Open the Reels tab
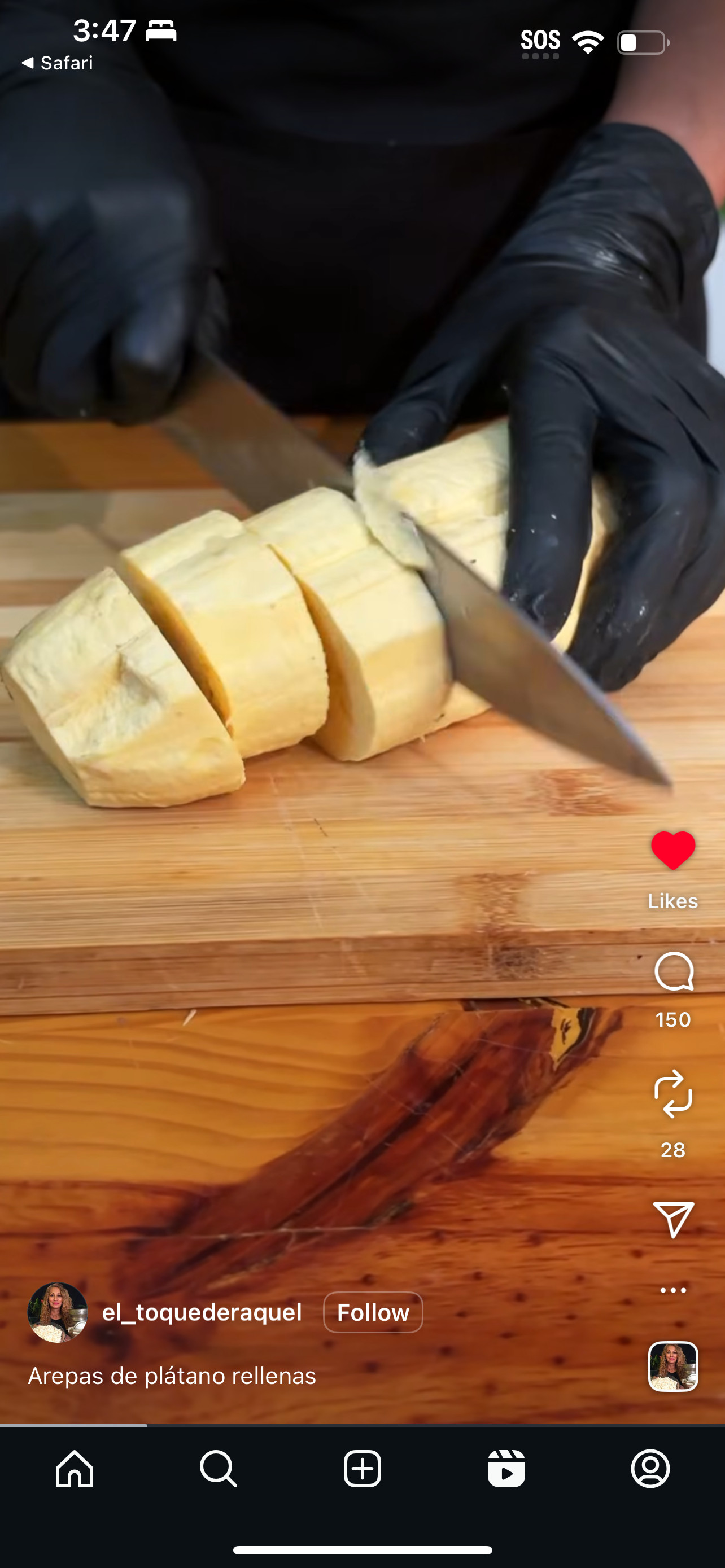Image resolution: width=725 pixels, height=1568 pixels. (506, 1469)
